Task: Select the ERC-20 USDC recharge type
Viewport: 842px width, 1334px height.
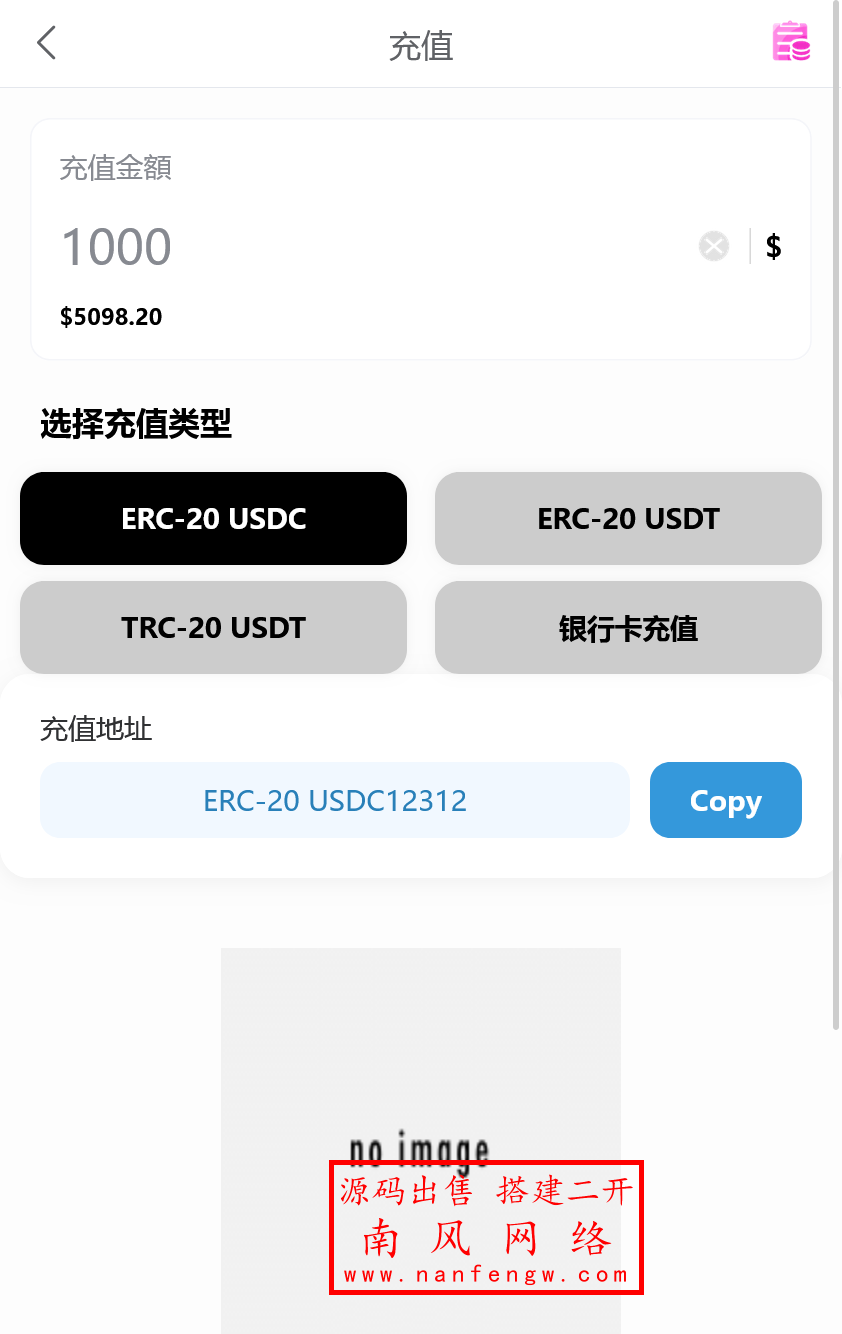Action: coord(213,518)
